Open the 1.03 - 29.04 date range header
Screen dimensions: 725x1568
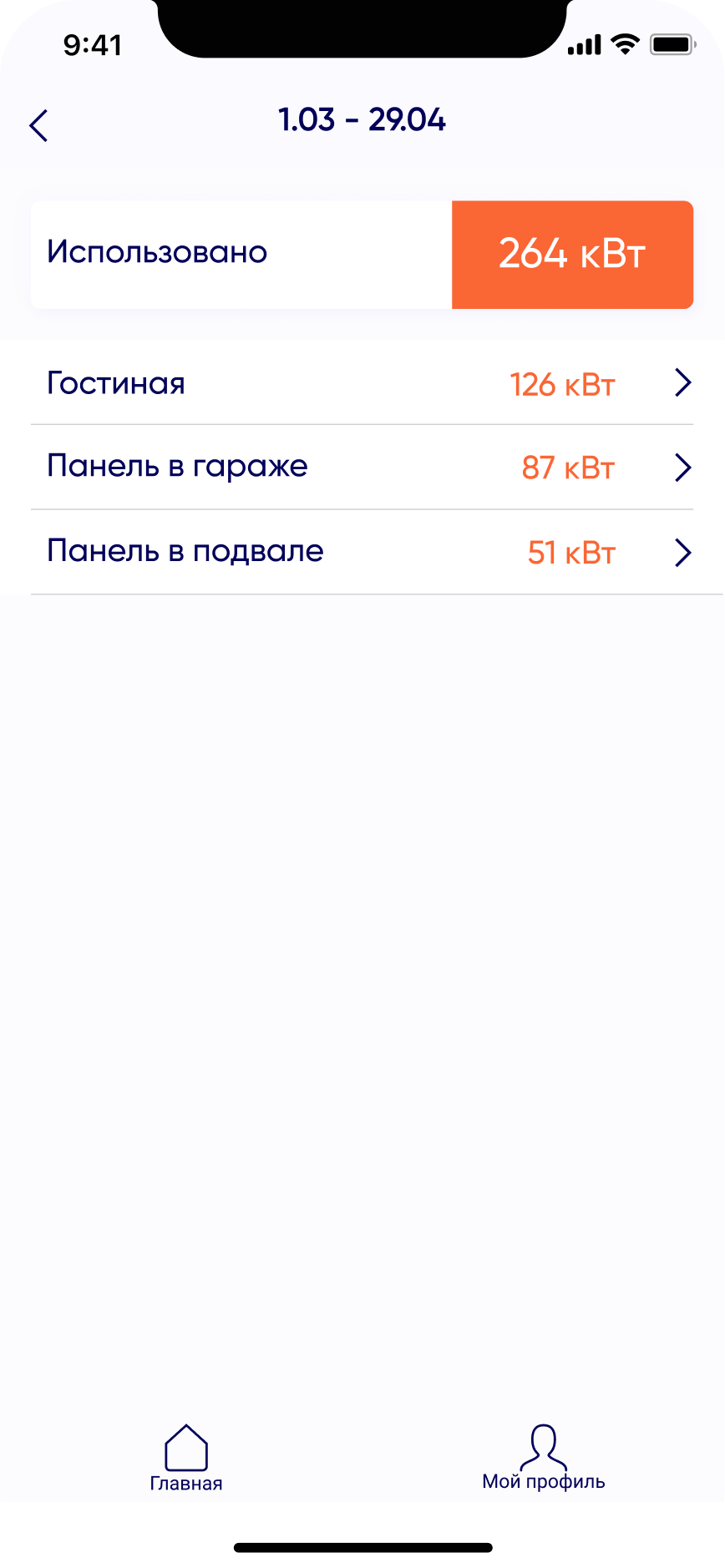point(362,121)
